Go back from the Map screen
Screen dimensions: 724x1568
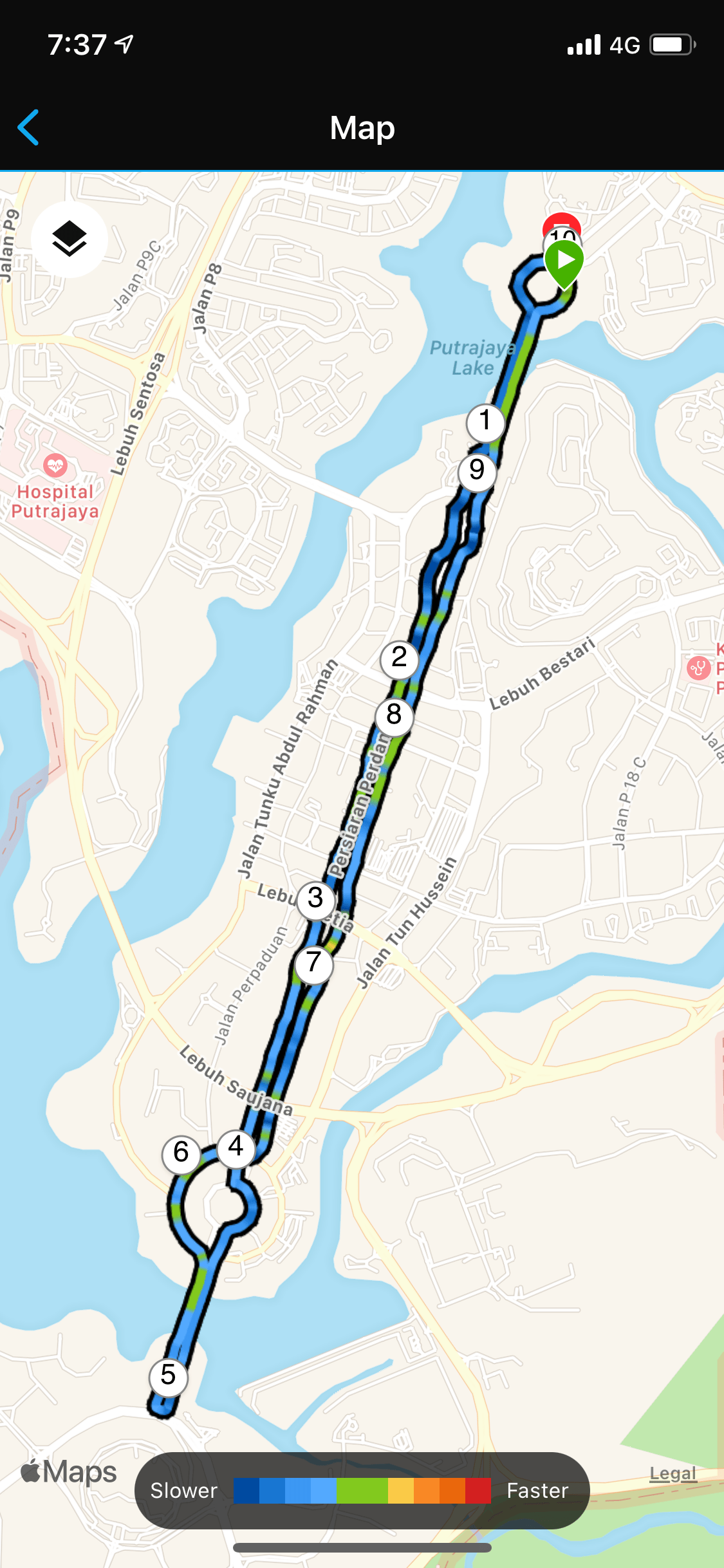[x=29, y=127]
